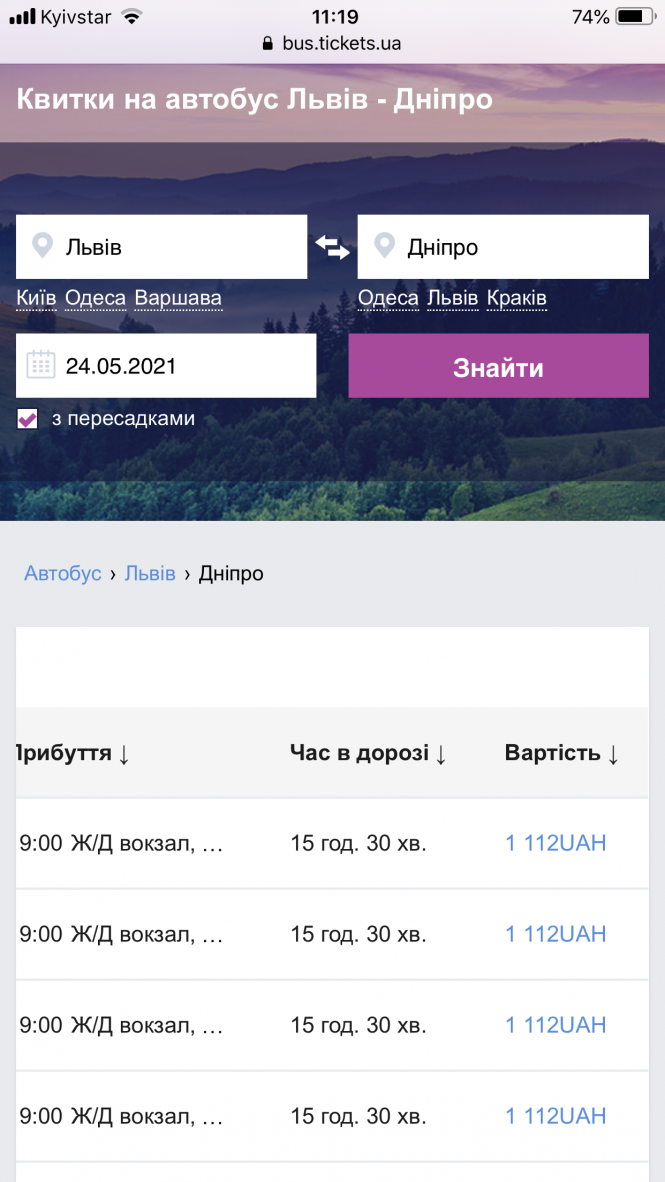Viewport: 665px width, 1182px height.
Task: Sort results by Час в дорозі
Action: [368, 753]
